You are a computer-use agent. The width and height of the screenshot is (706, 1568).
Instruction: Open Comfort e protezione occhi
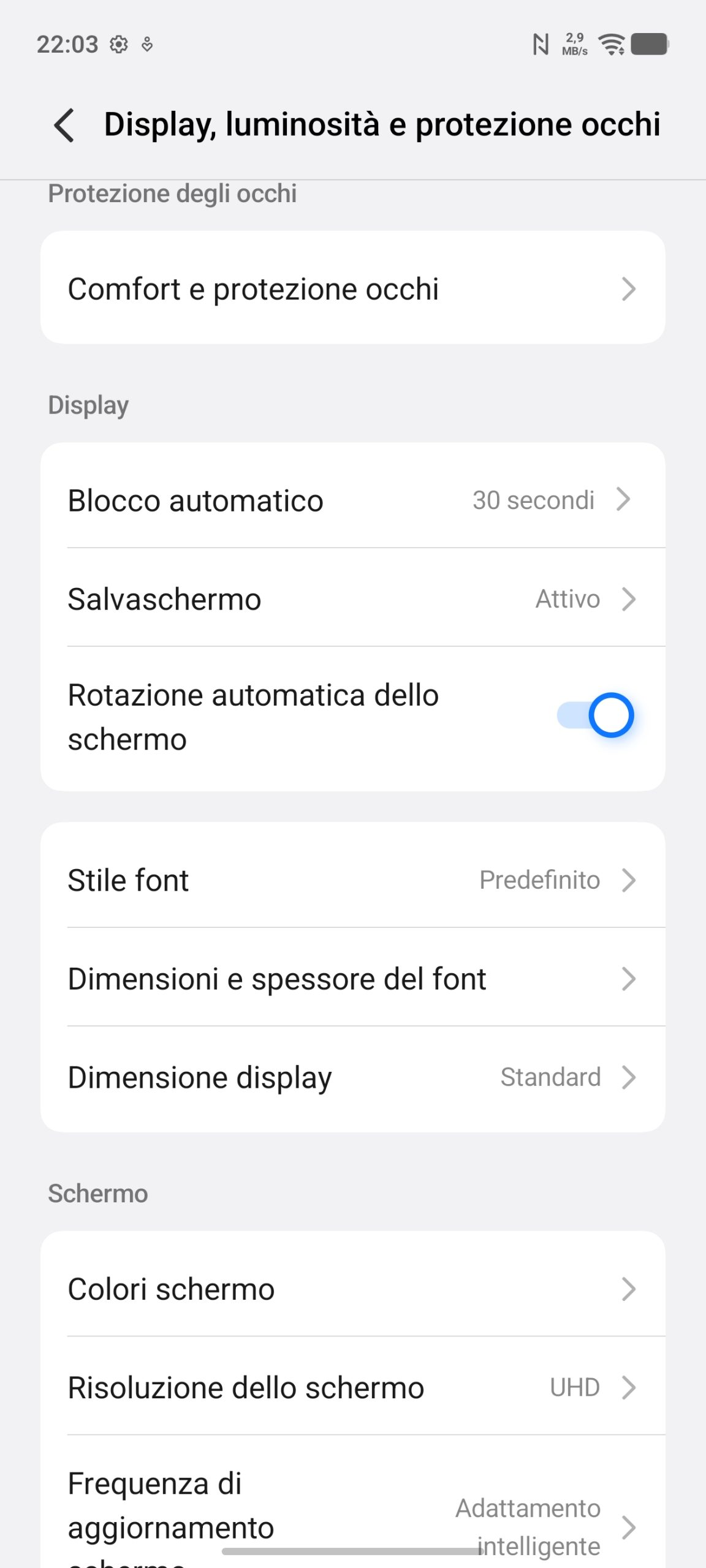(352, 288)
